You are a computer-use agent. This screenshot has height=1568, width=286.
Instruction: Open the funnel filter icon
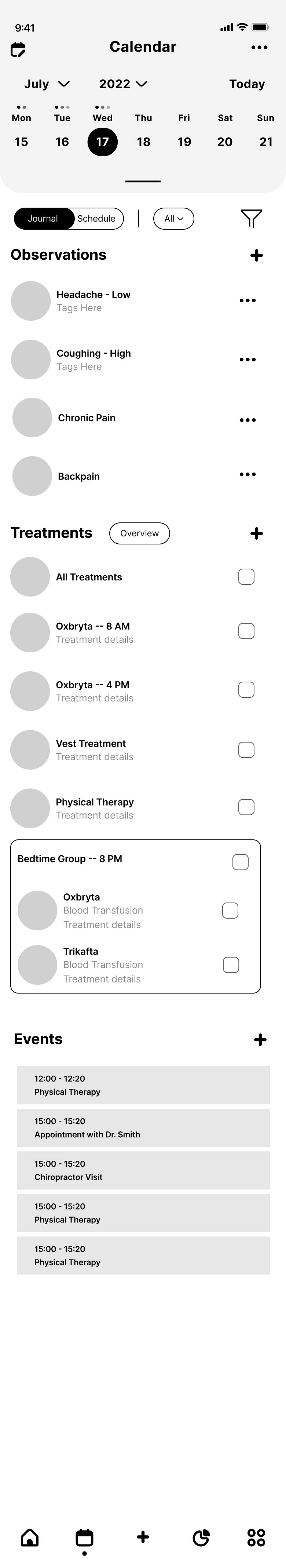point(251,218)
